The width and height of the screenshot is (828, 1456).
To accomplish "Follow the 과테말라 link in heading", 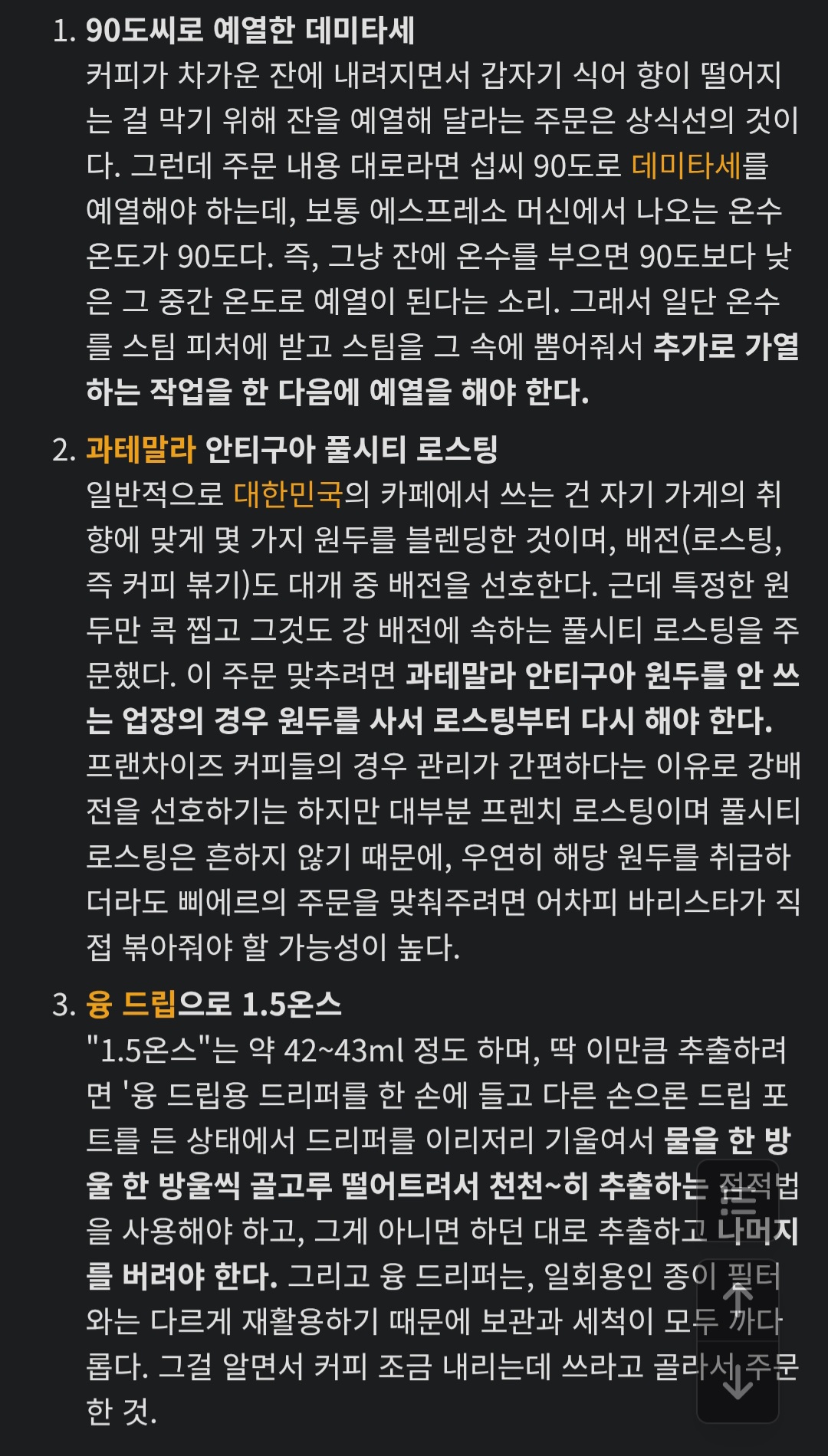I will [x=140, y=449].
